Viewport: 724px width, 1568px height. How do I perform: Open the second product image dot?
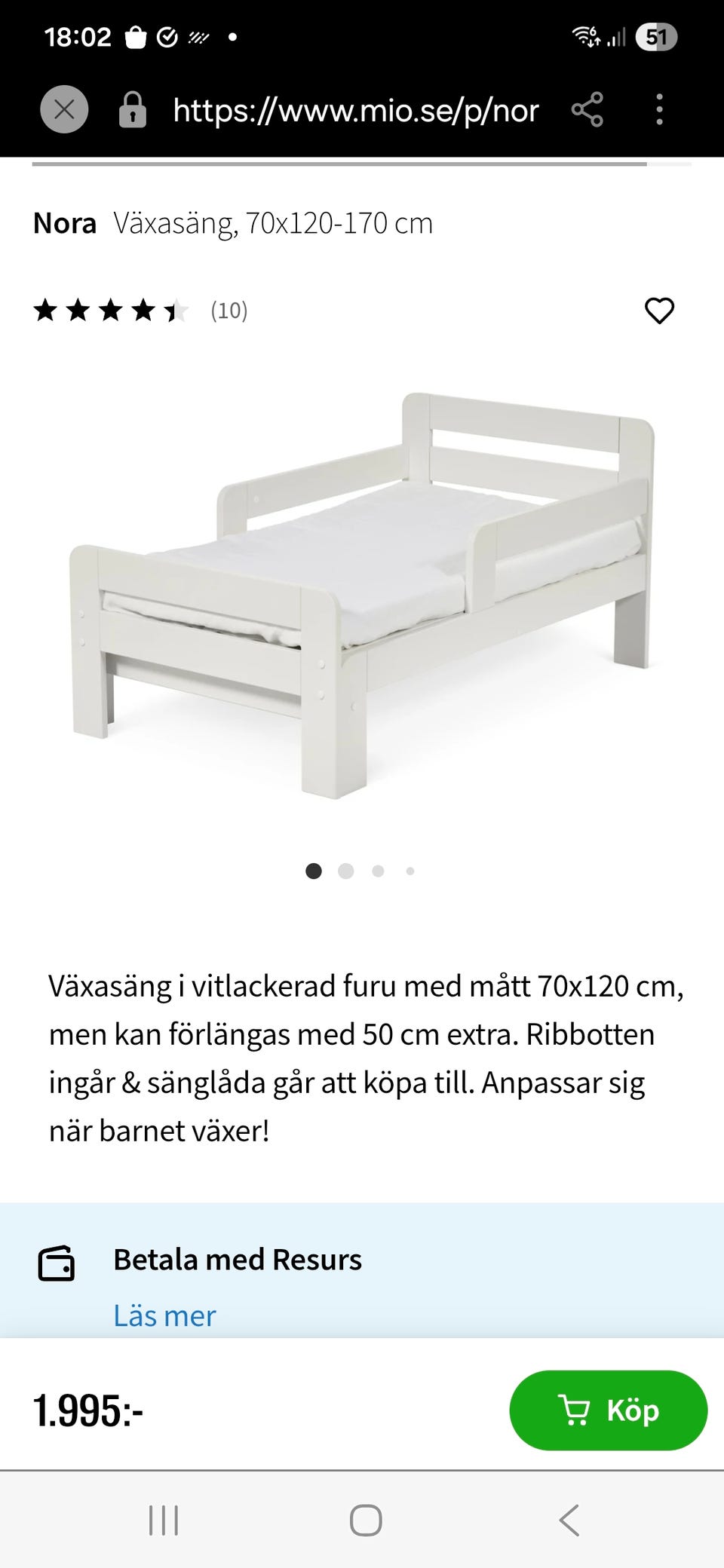tap(346, 871)
